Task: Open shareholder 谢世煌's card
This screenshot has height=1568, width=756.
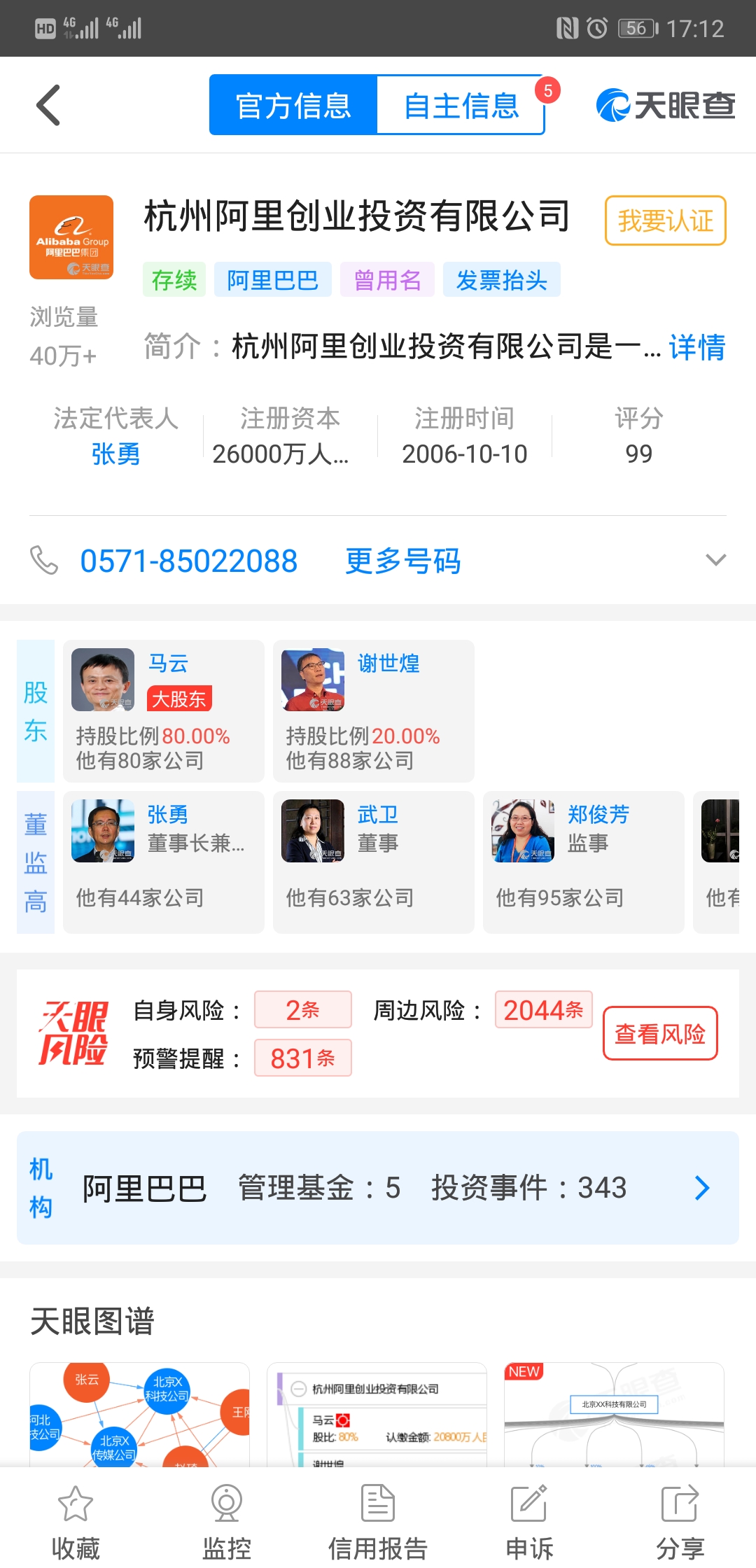Action: coord(374,710)
